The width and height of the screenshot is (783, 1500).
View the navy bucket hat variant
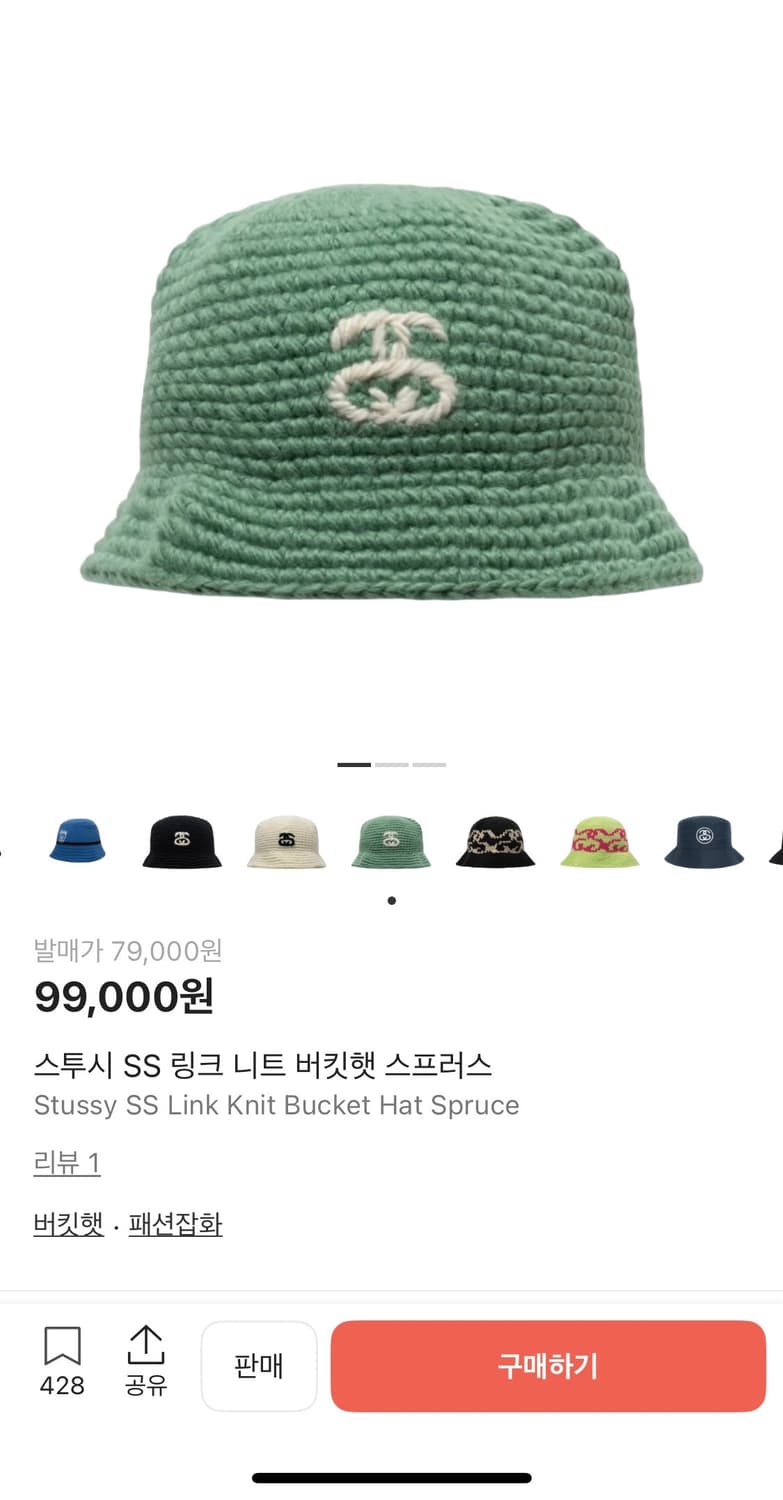coord(704,843)
